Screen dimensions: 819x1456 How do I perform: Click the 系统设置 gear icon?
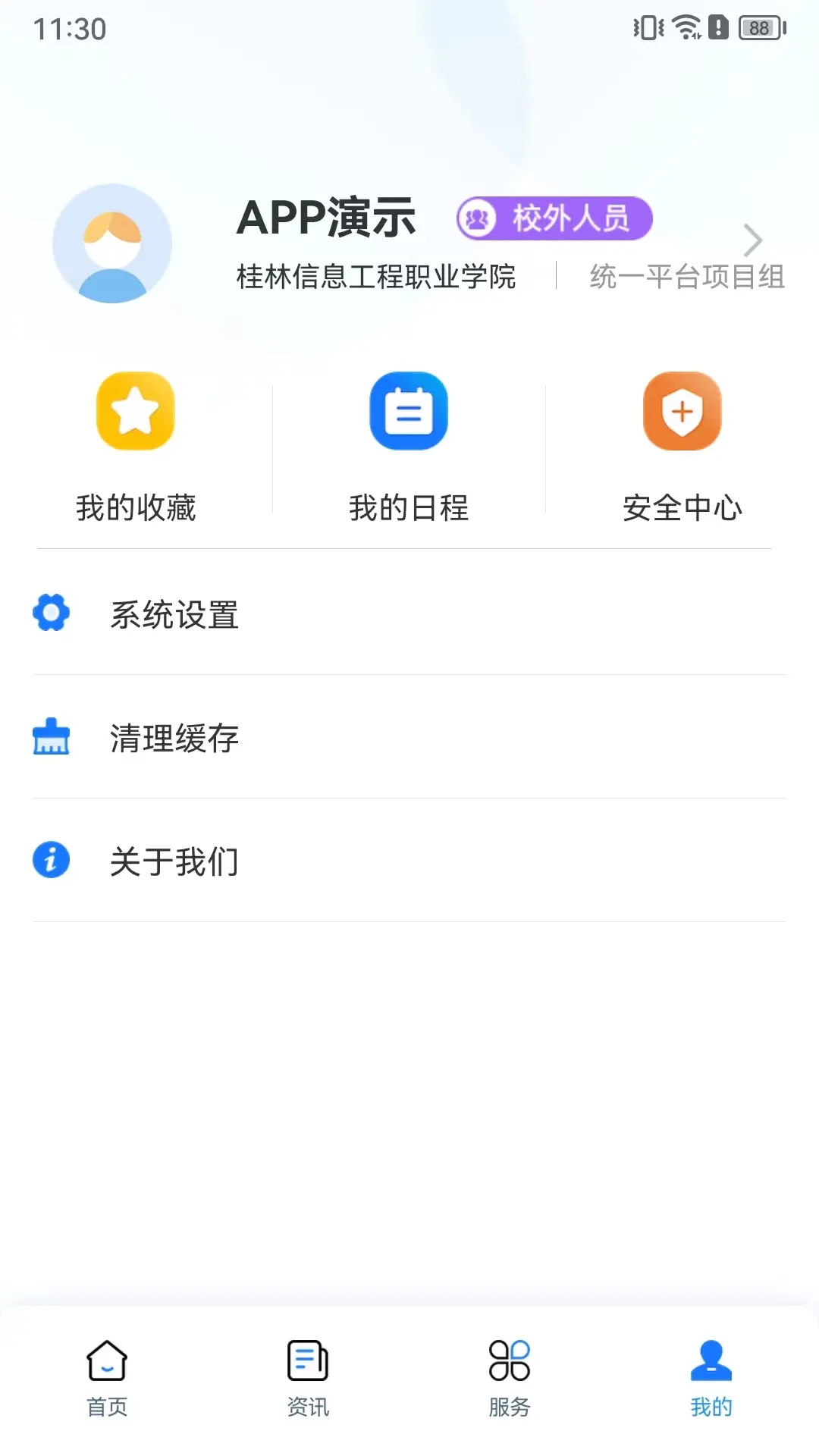(x=50, y=612)
